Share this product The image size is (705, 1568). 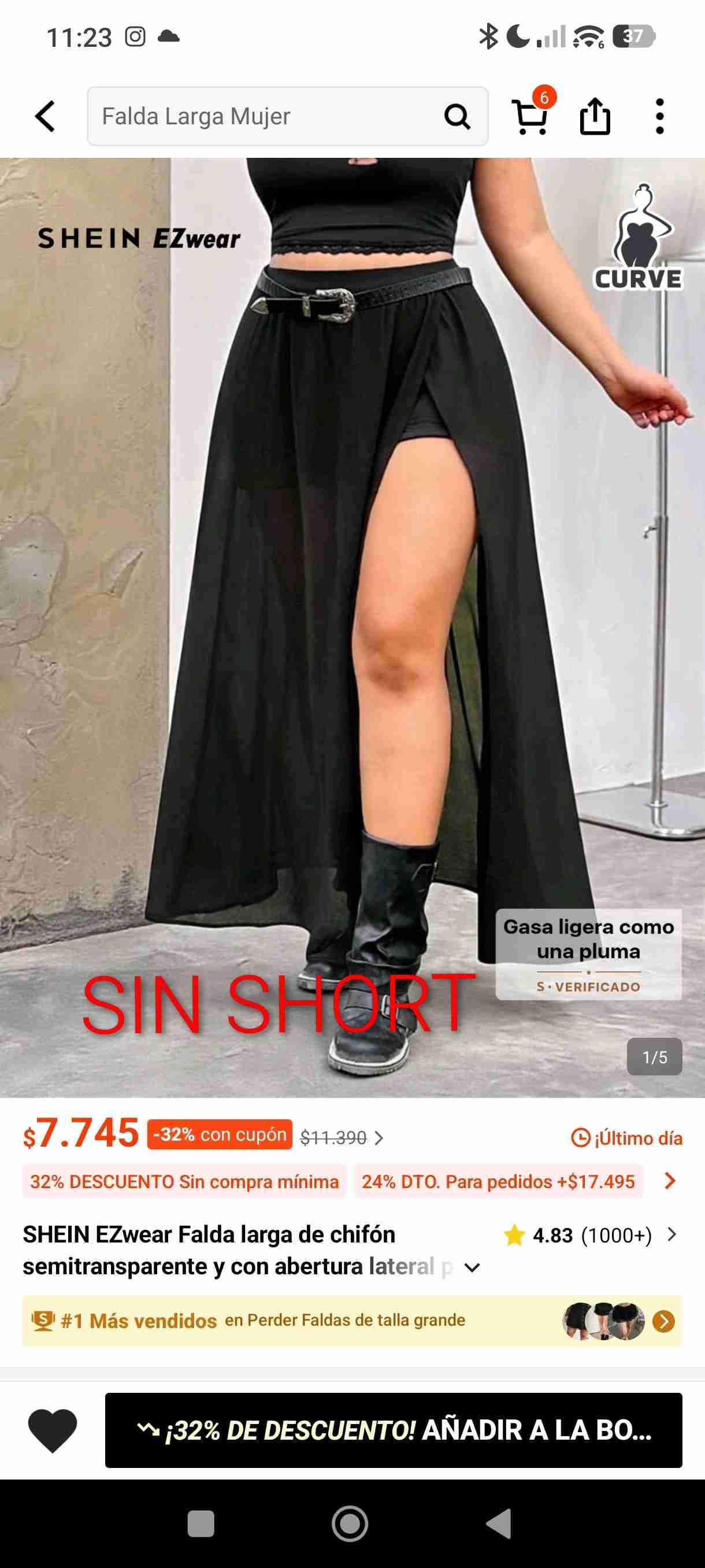[x=594, y=116]
